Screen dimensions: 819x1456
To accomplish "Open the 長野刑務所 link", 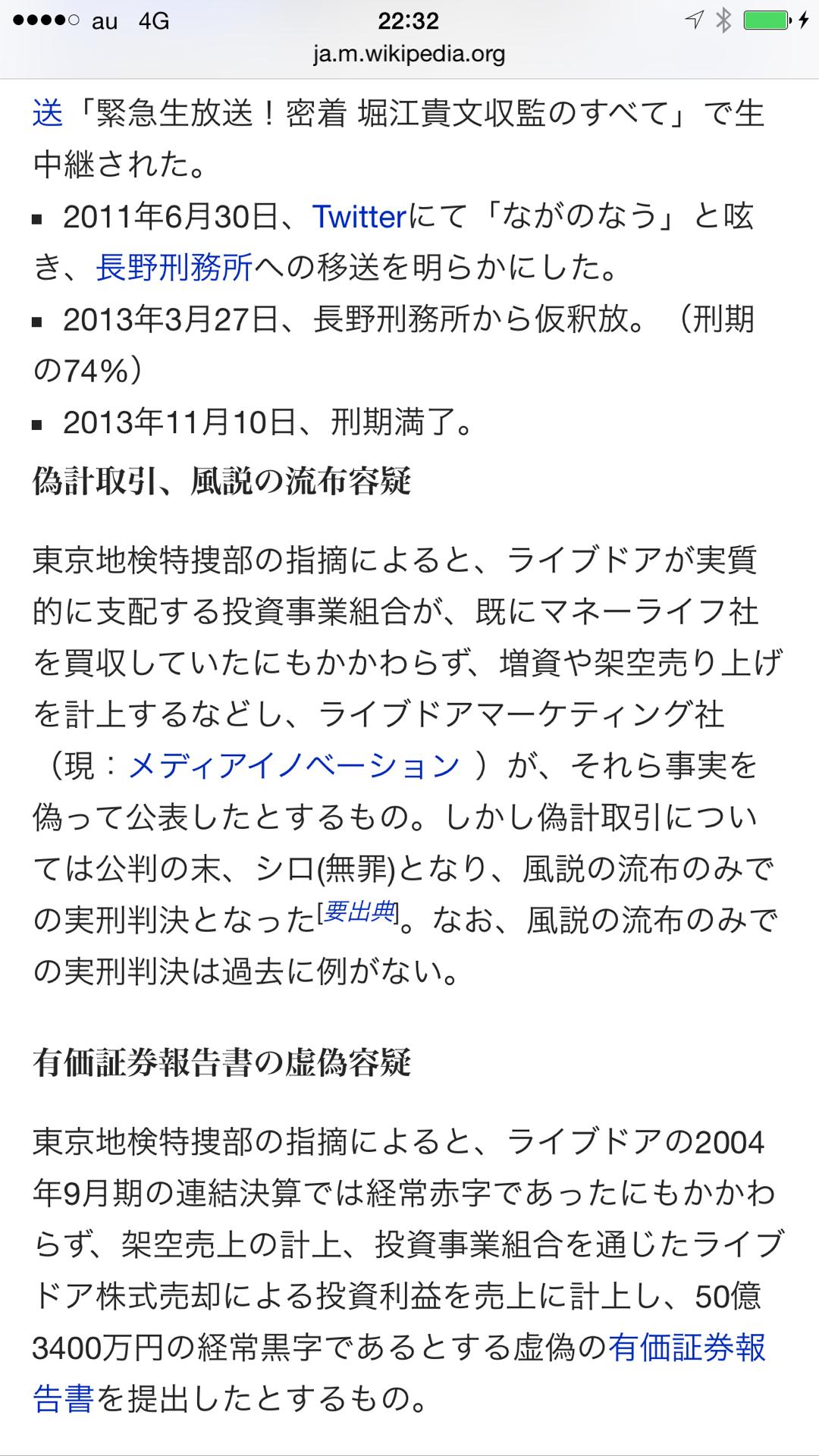I will [x=174, y=268].
